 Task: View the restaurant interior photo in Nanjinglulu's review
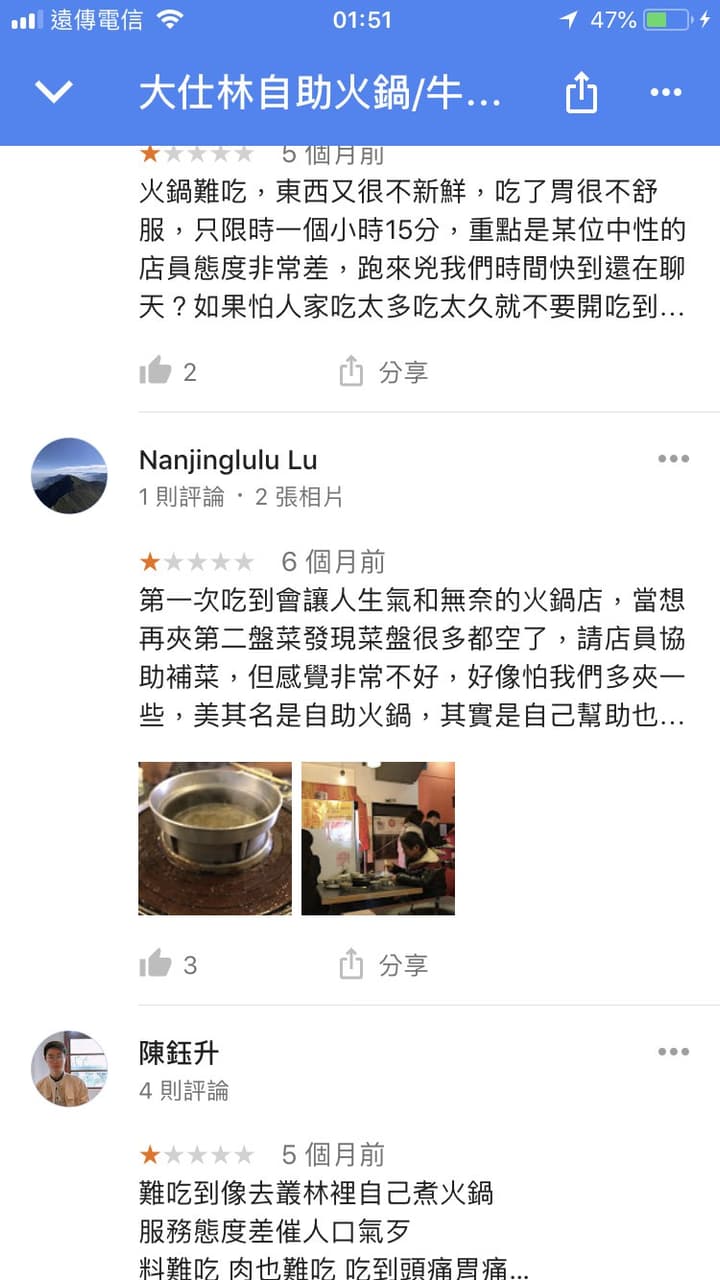pos(378,838)
